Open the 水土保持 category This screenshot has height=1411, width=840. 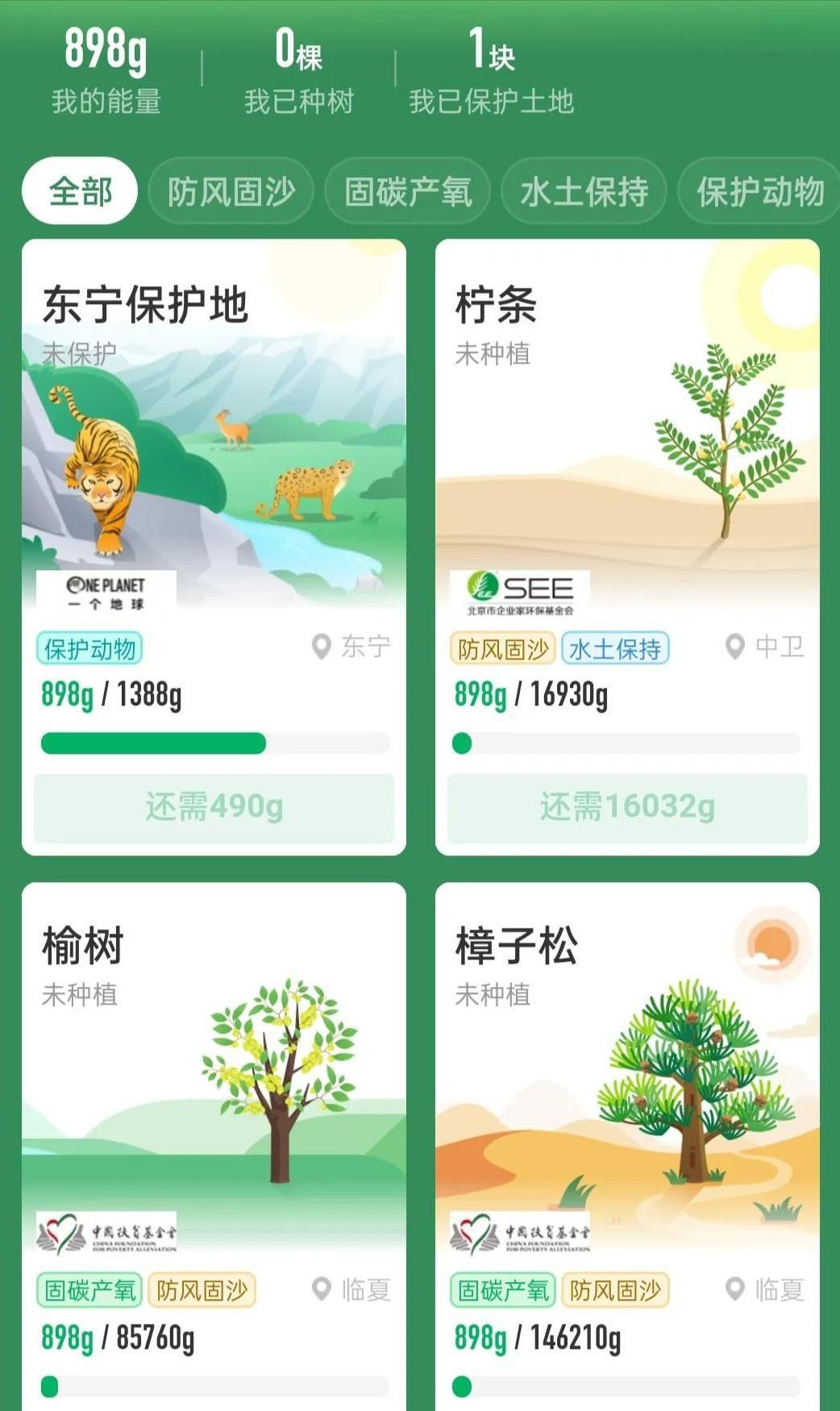tap(584, 192)
